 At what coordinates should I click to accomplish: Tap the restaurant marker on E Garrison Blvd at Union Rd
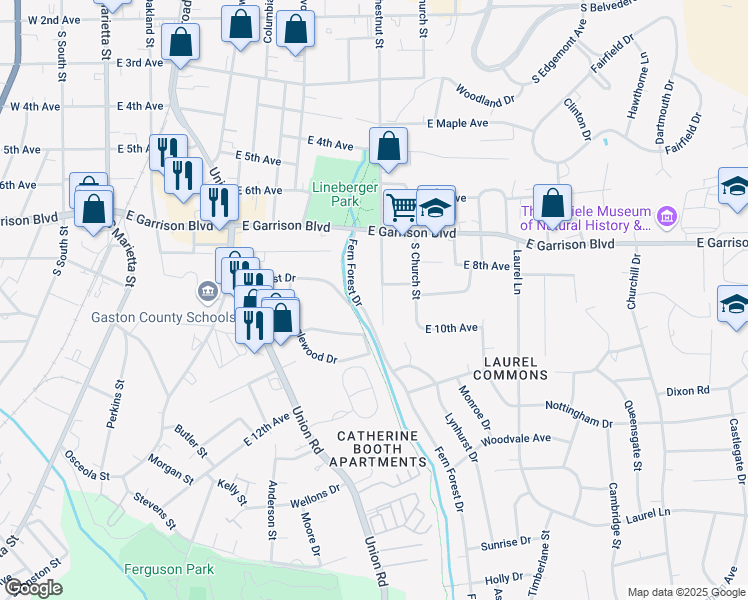tap(219, 205)
